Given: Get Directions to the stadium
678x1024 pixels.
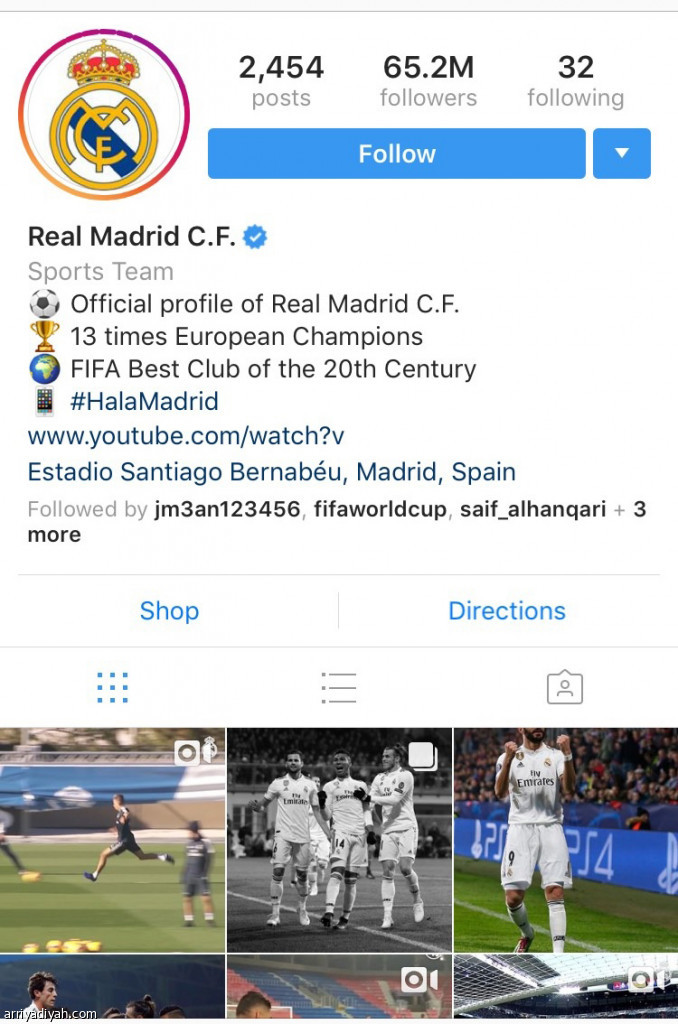Looking at the screenshot, I should click(506, 611).
